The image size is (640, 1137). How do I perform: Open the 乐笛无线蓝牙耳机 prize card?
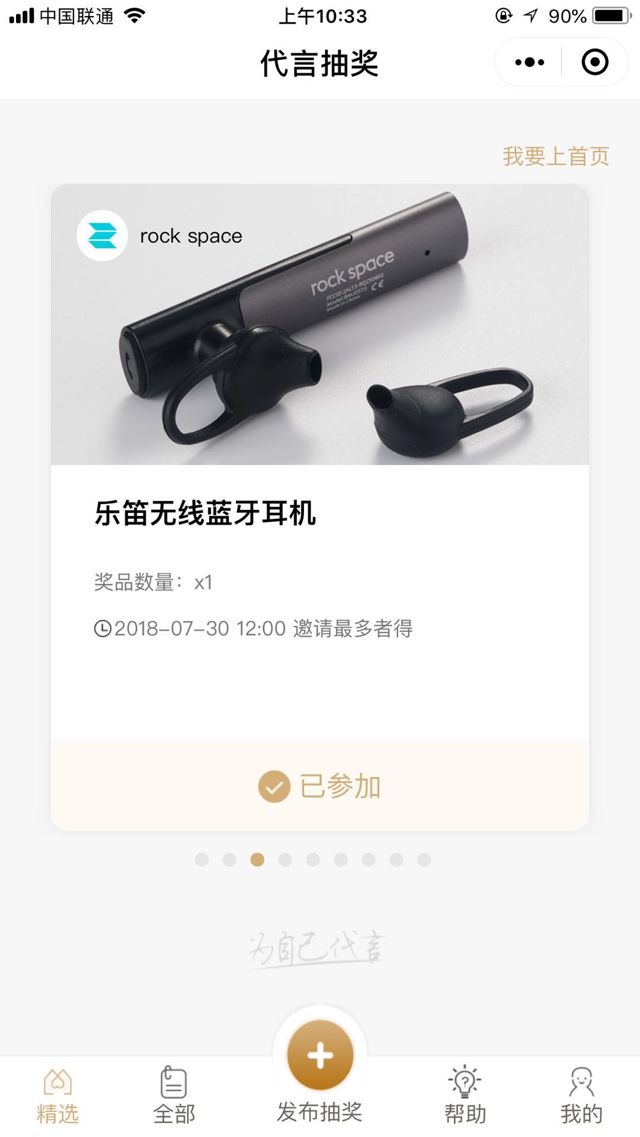tap(320, 514)
